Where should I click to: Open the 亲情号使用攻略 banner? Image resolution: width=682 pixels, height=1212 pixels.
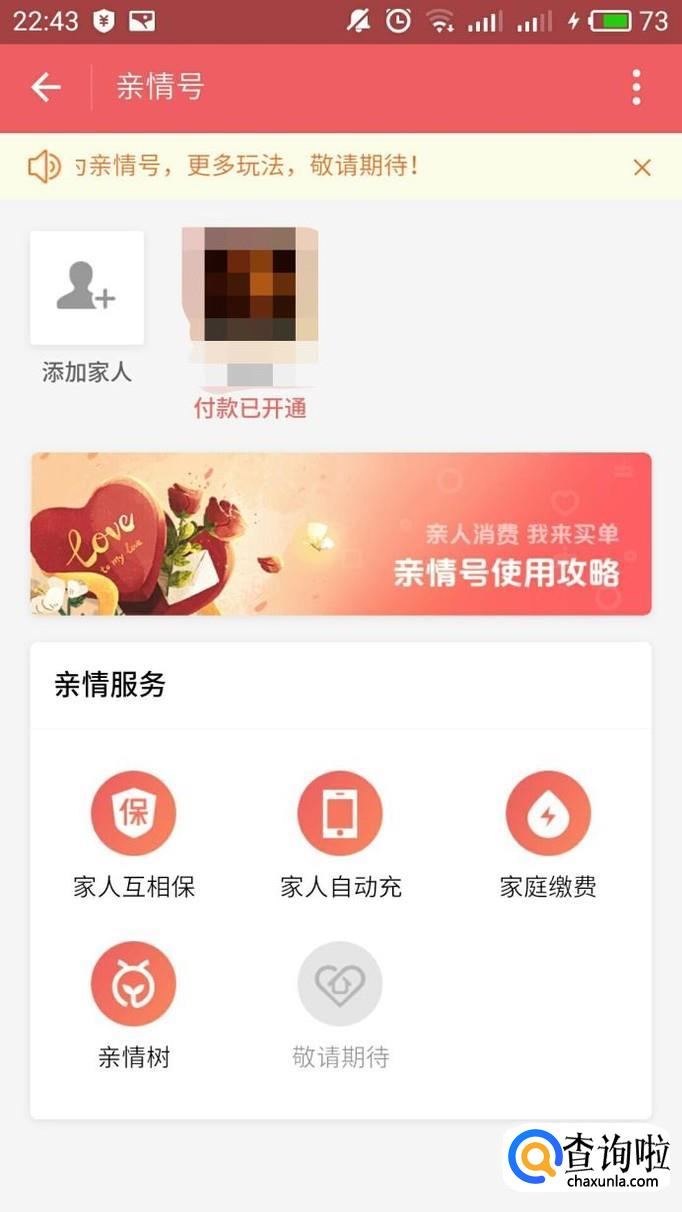coord(341,534)
